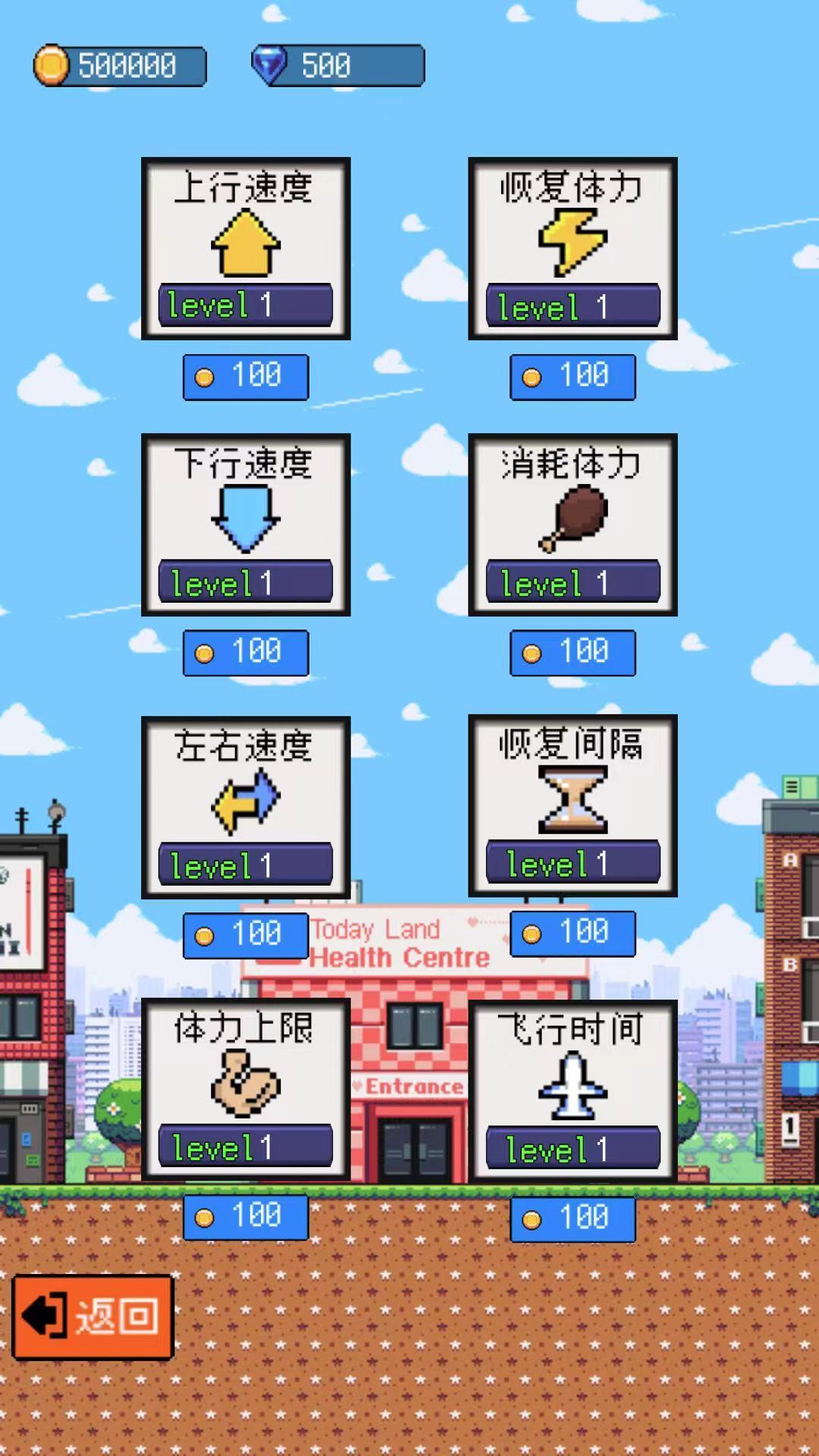Image resolution: width=819 pixels, height=1456 pixels.
Task: Click the back arrow icon in the 返回 button
Action: click(45, 1314)
